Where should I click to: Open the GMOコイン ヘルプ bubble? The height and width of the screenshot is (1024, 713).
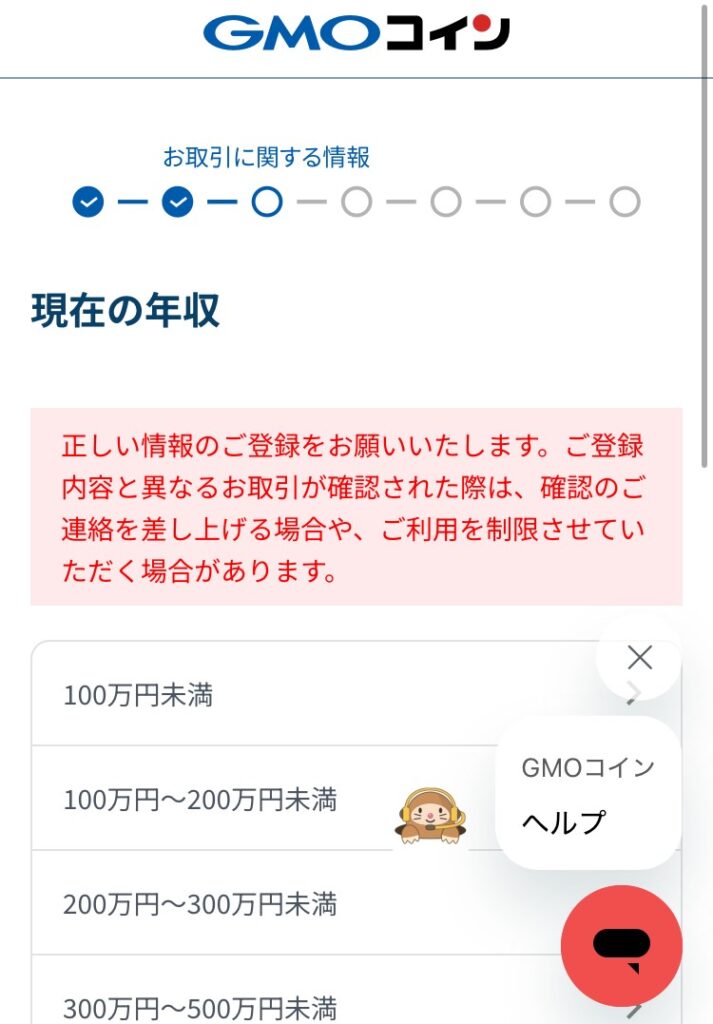click(588, 795)
